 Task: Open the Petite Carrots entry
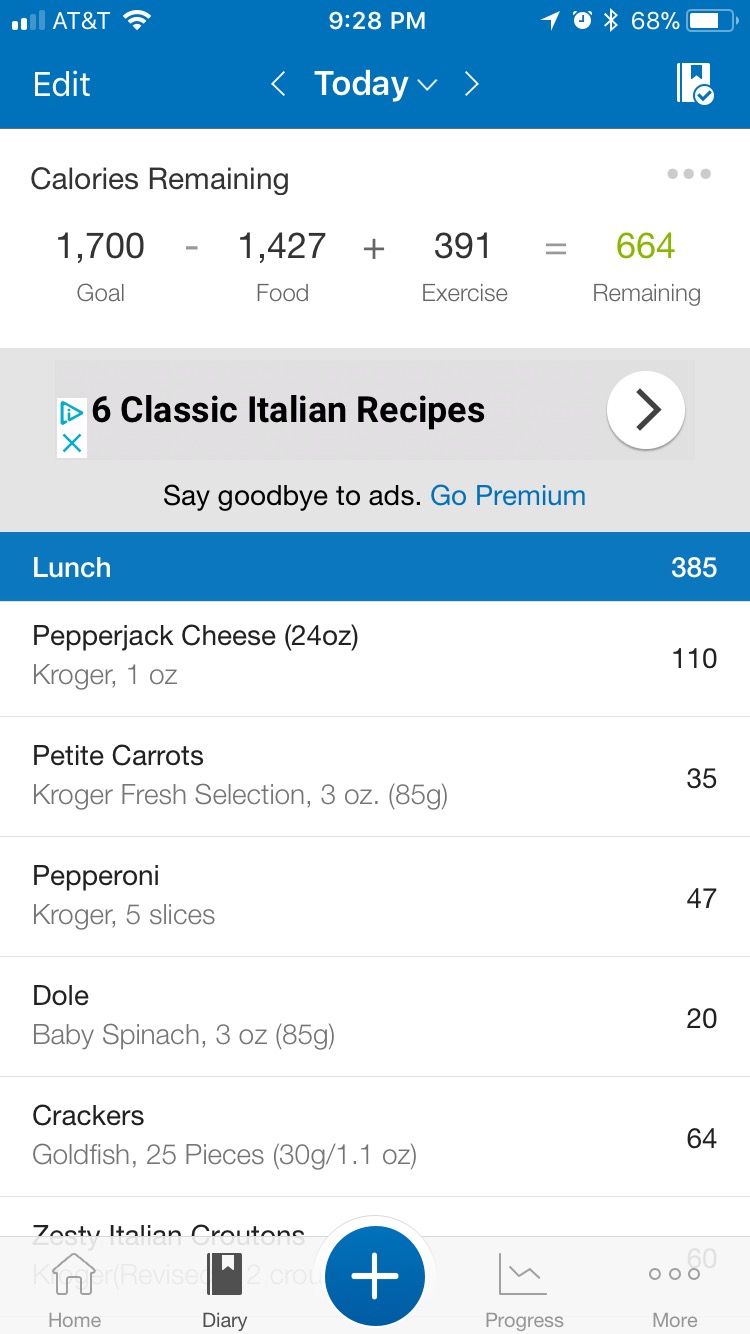[375, 777]
